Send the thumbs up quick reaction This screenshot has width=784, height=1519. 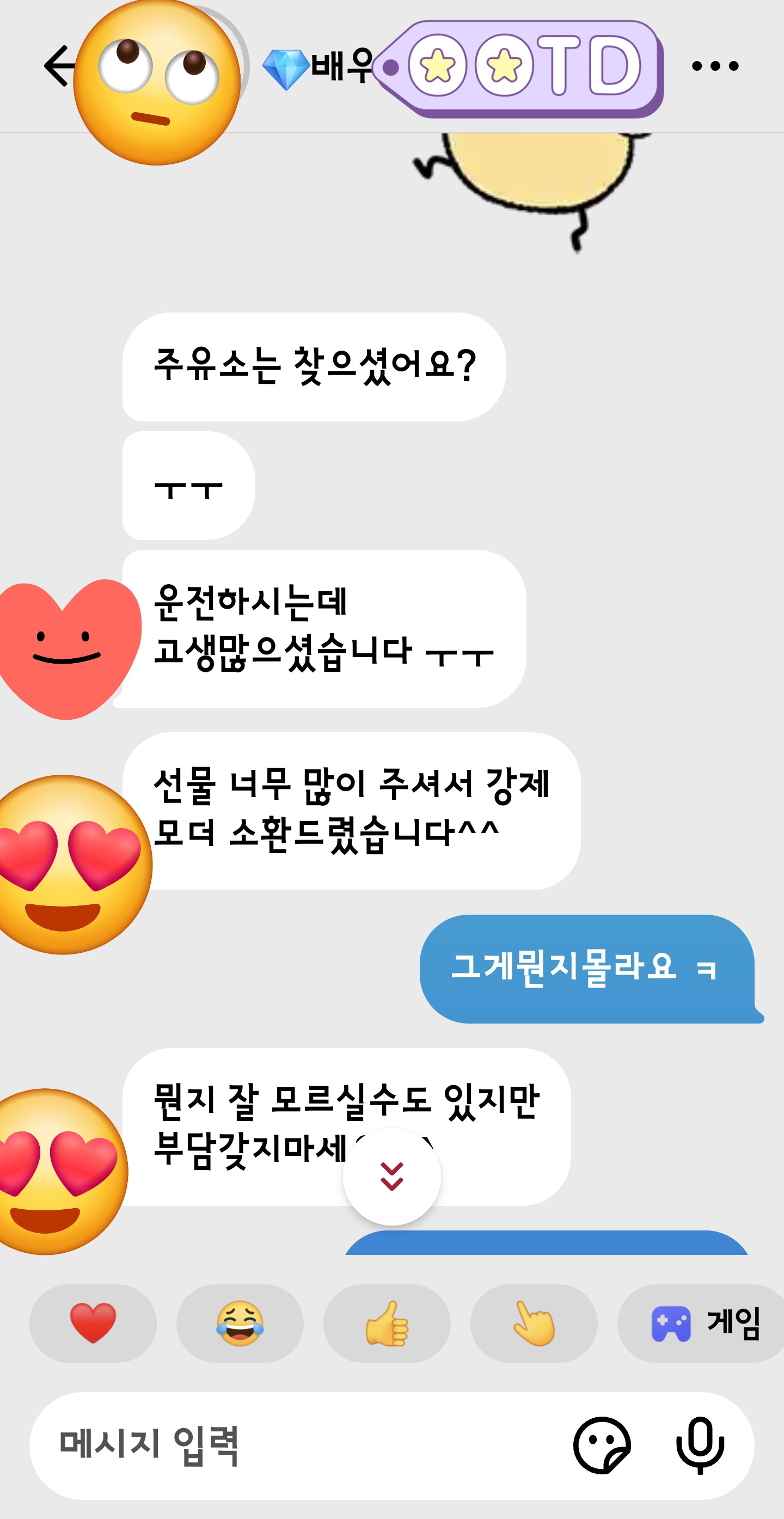(387, 1323)
